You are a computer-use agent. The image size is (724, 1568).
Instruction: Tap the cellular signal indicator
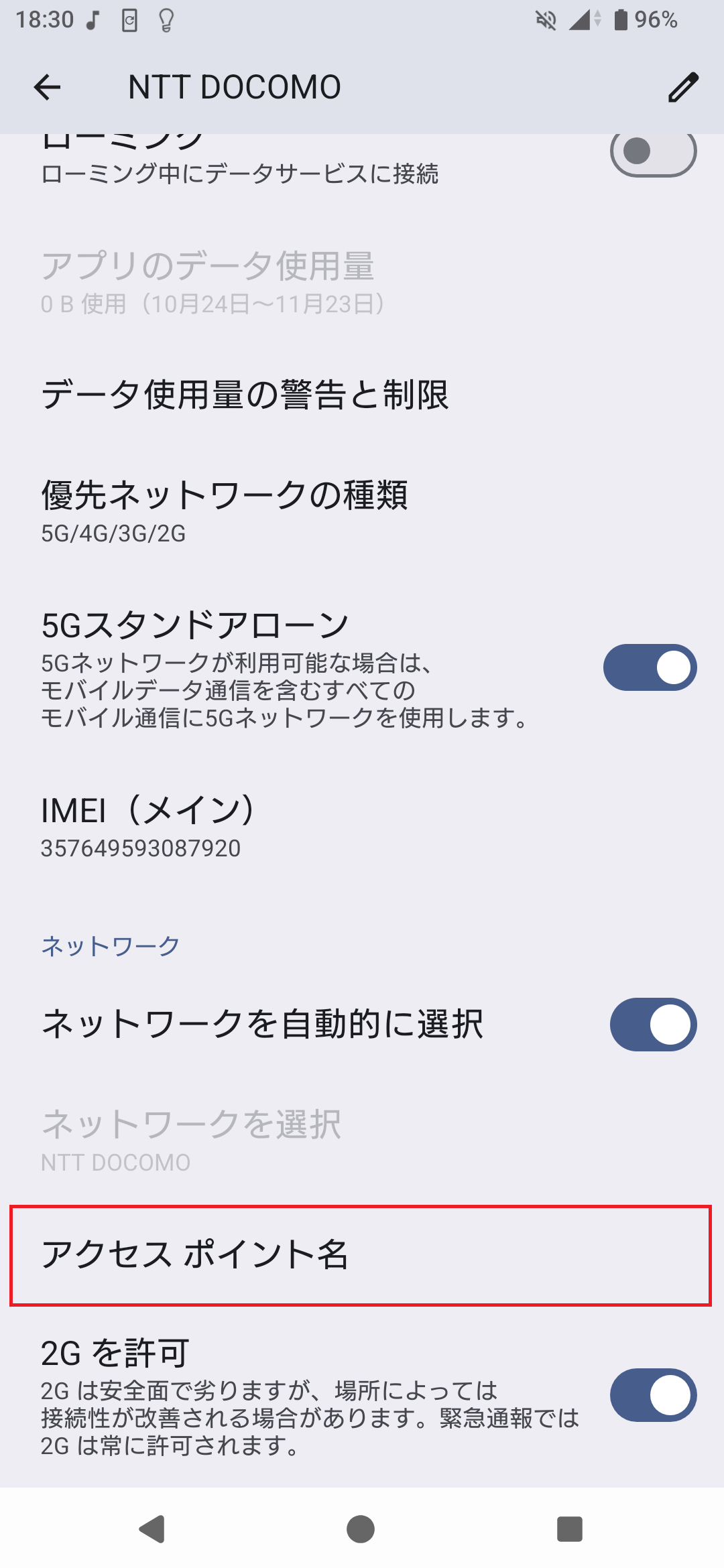click(x=581, y=20)
